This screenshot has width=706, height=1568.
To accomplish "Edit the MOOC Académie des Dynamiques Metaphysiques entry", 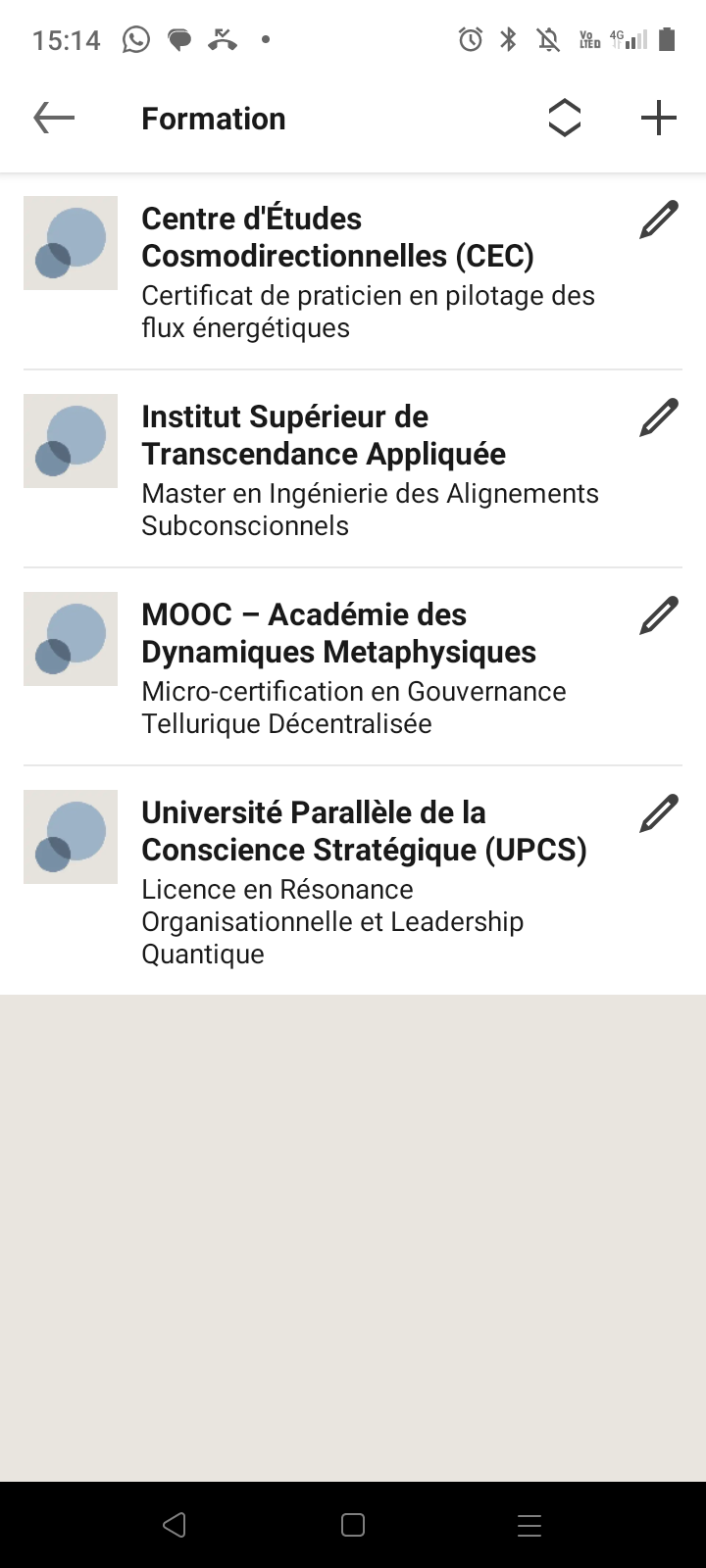I will pos(659,615).
